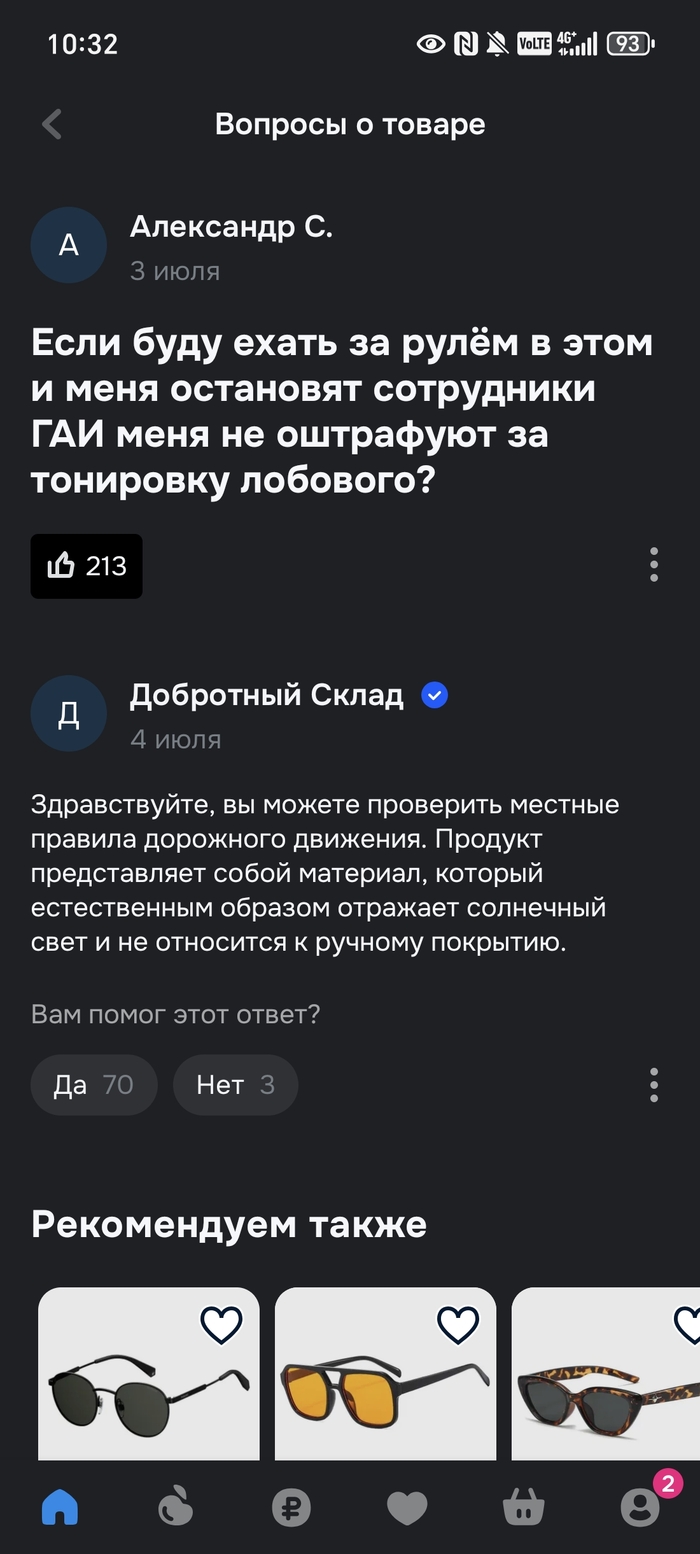This screenshot has height=1554, width=700.
Task: Open the shopping basket tab
Action: pos(523,1507)
